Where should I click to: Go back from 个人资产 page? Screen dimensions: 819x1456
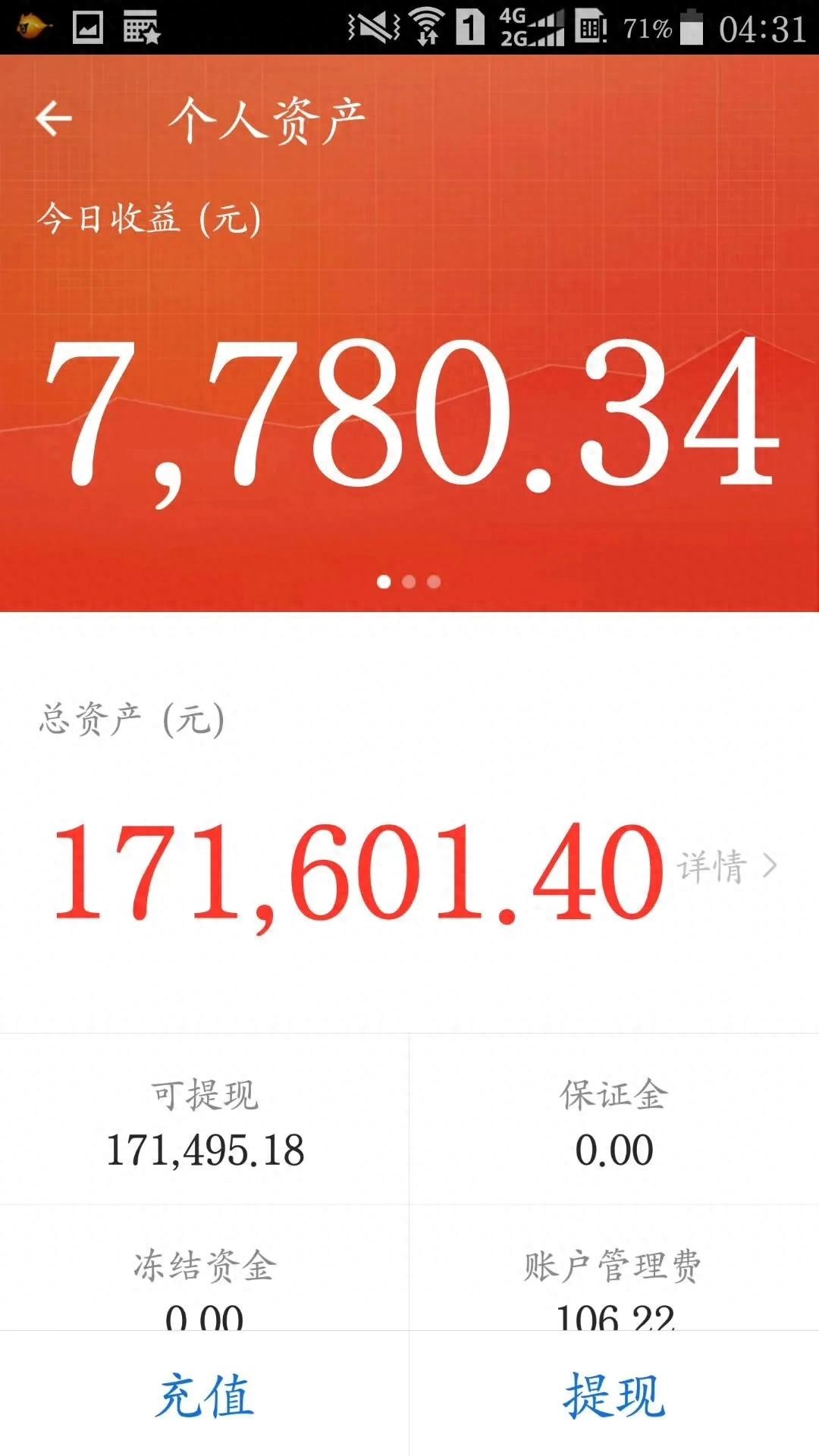pyautogui.click(x=54, y=119)
